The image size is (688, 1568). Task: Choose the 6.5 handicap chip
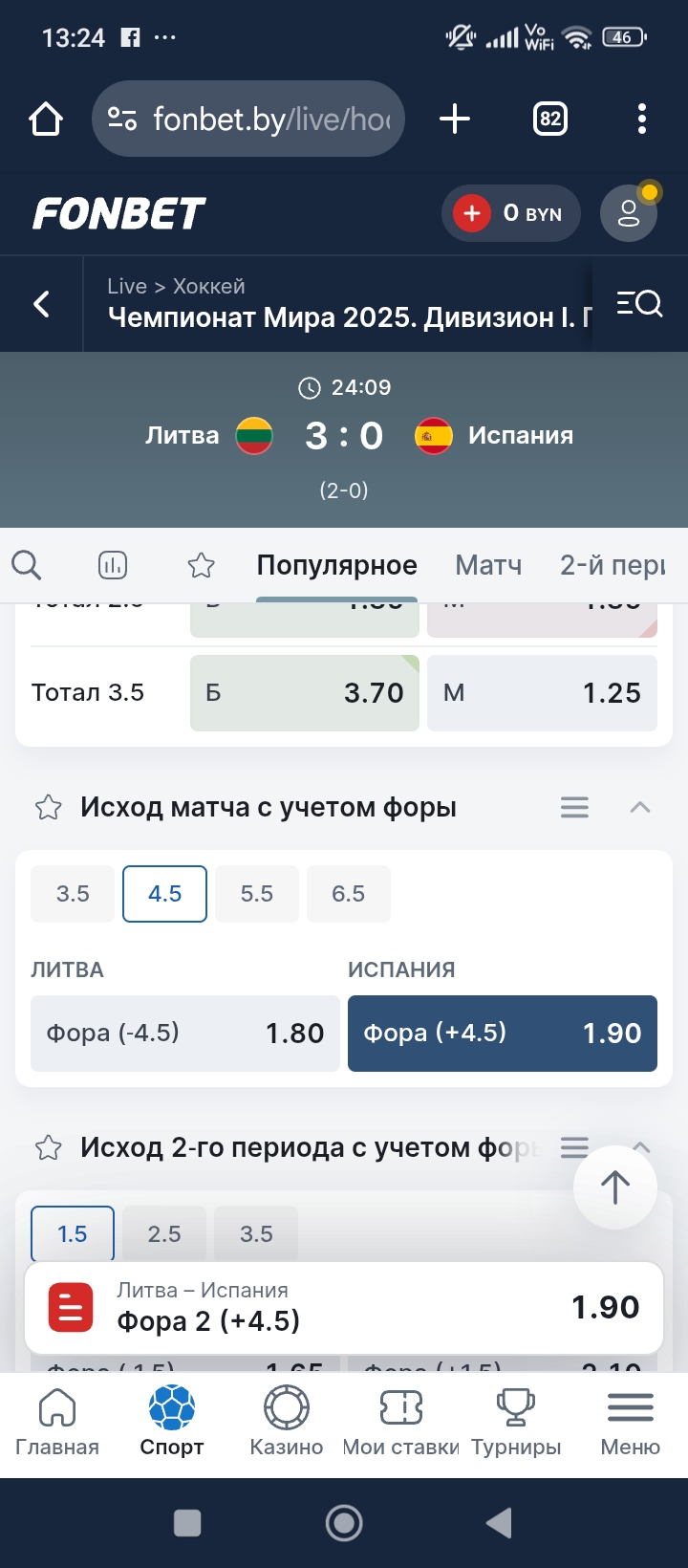tap(348, 894)
